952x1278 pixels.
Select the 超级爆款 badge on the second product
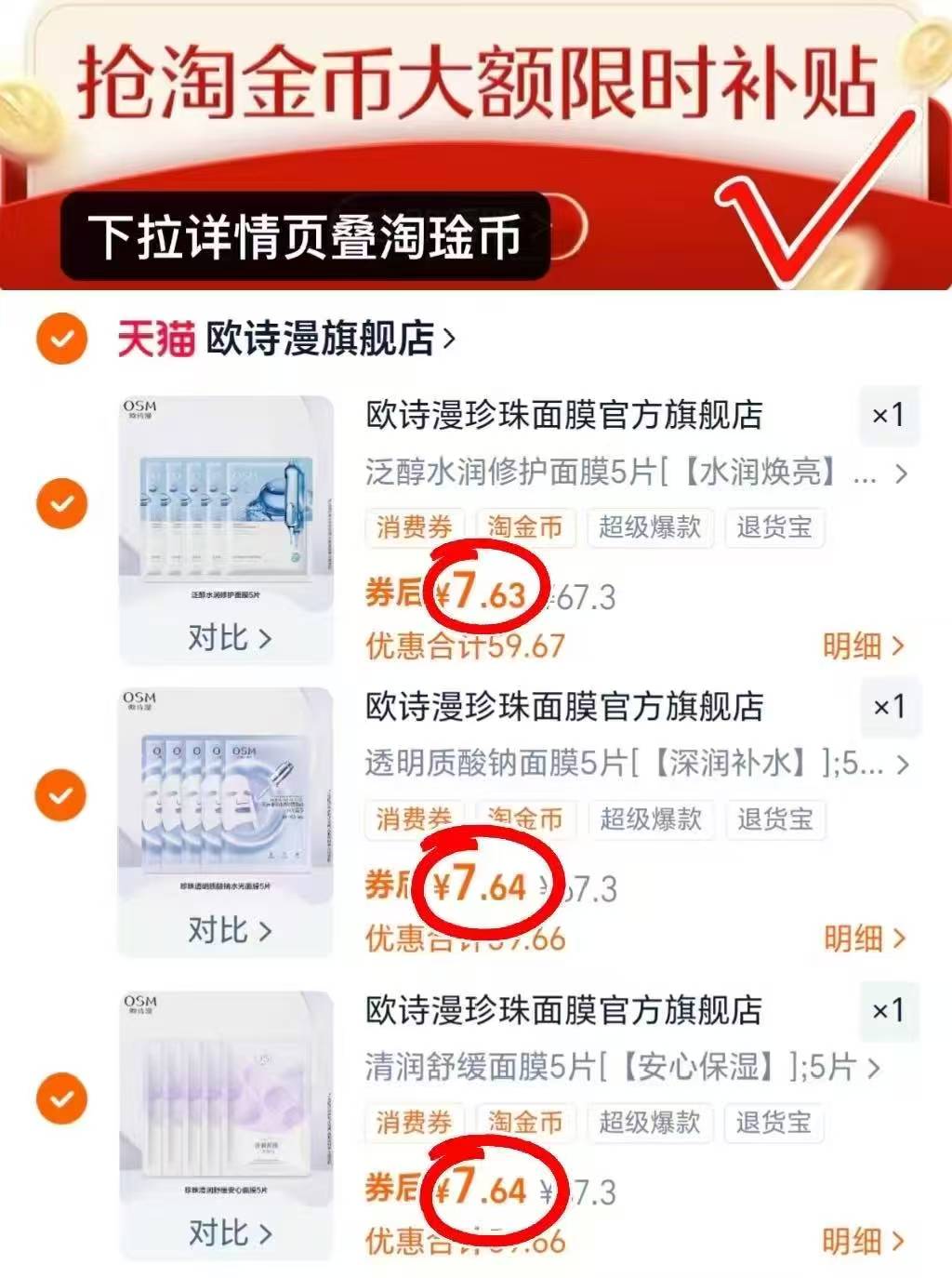(650, 819)
